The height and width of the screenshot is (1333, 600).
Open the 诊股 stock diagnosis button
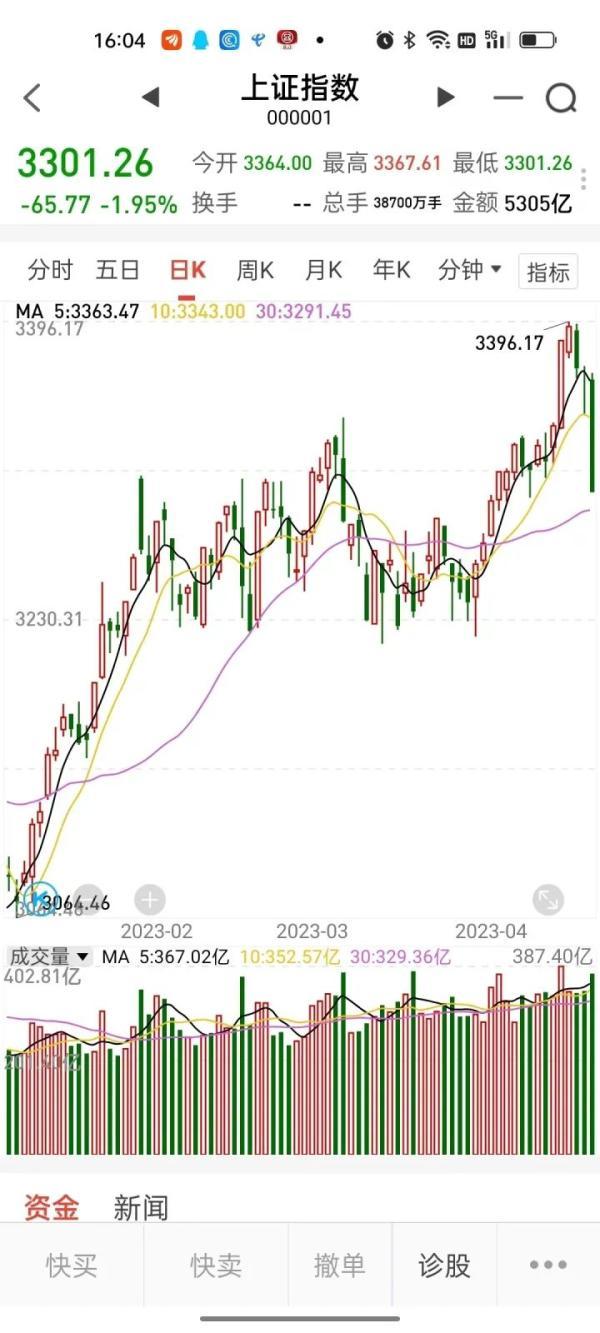point(444,1265)
